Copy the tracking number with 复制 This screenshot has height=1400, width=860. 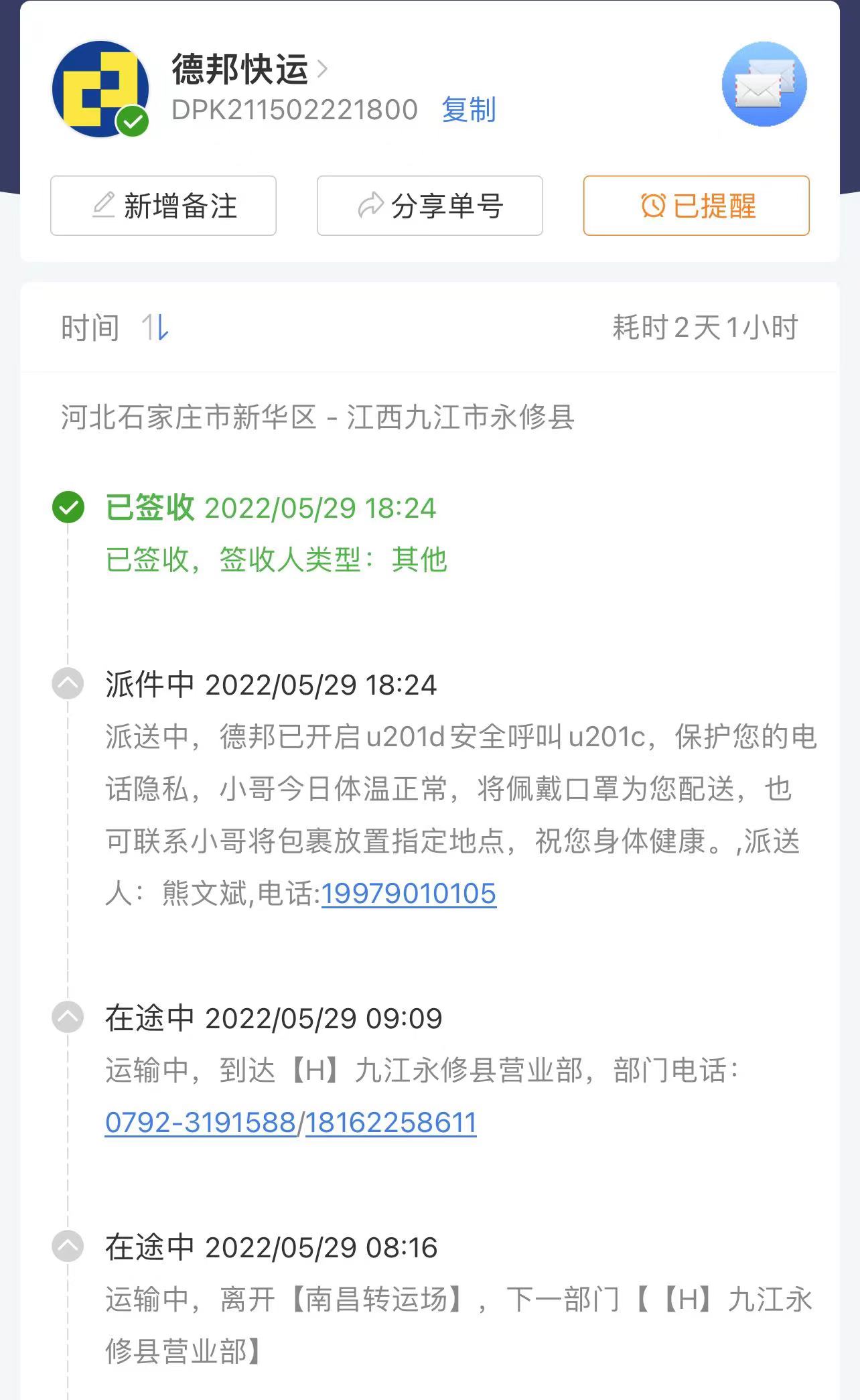(x=469, y=110)
